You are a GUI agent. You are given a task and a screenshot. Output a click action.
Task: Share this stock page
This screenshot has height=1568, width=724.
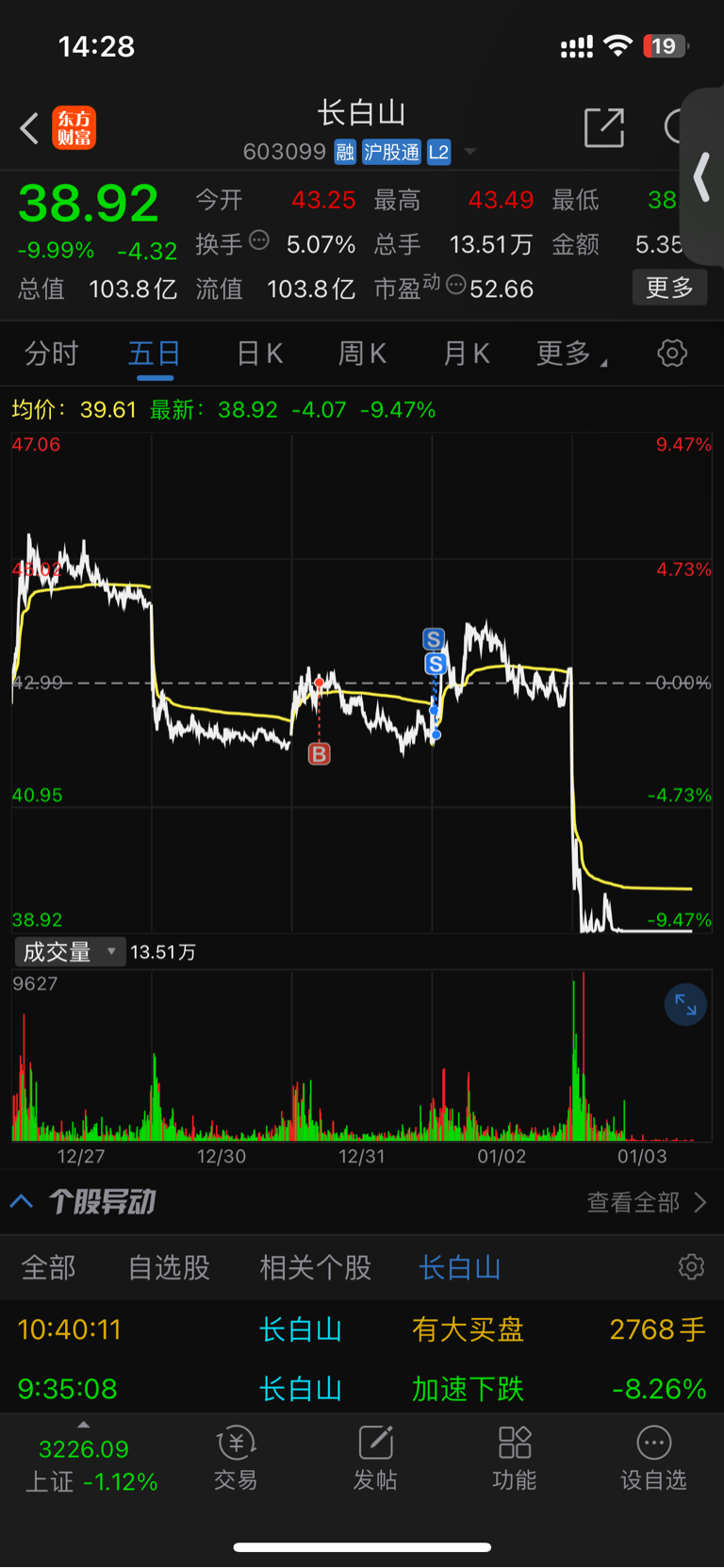pyautogui.click(x=604, y=127)
